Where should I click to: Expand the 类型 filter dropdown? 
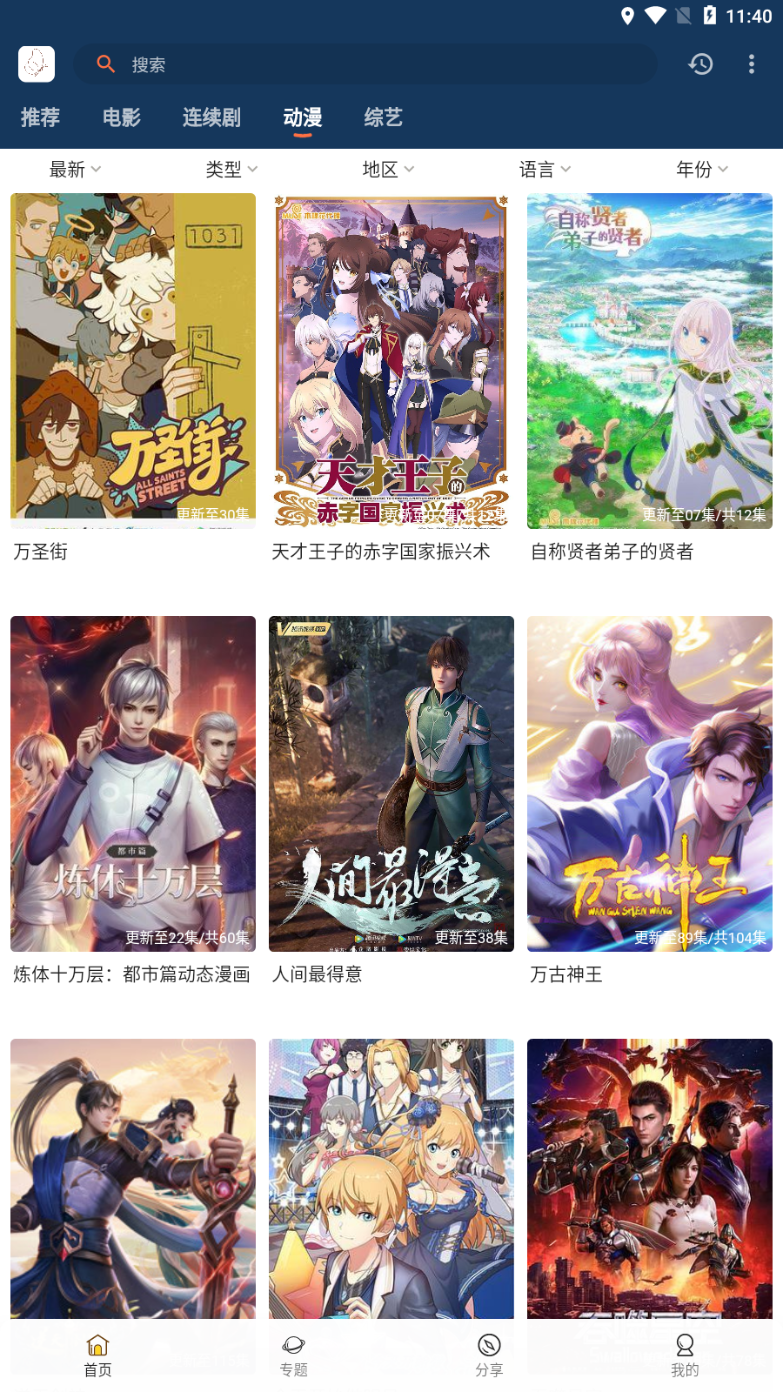coord(231,169)
